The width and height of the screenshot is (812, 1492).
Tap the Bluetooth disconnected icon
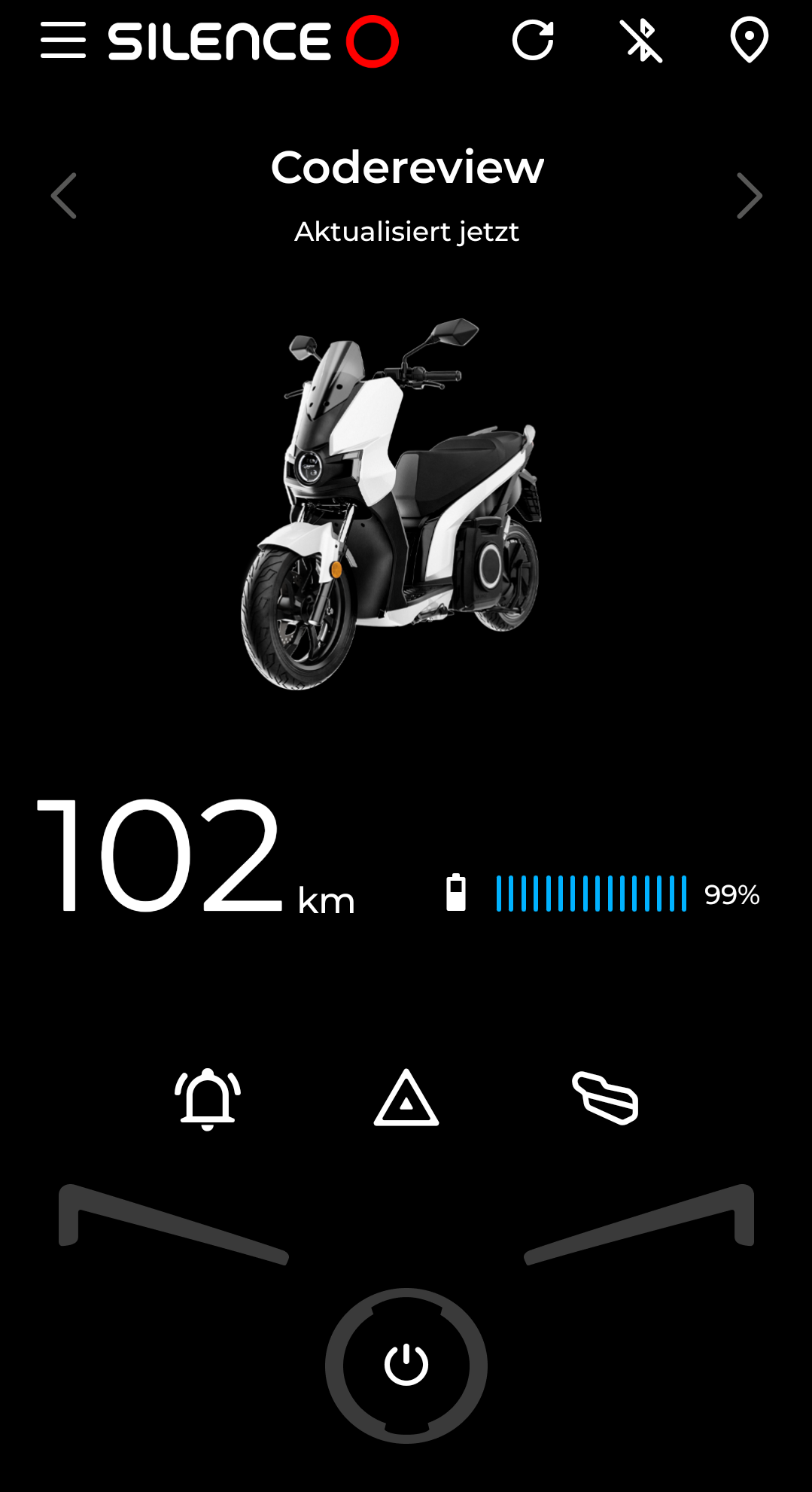641,41
